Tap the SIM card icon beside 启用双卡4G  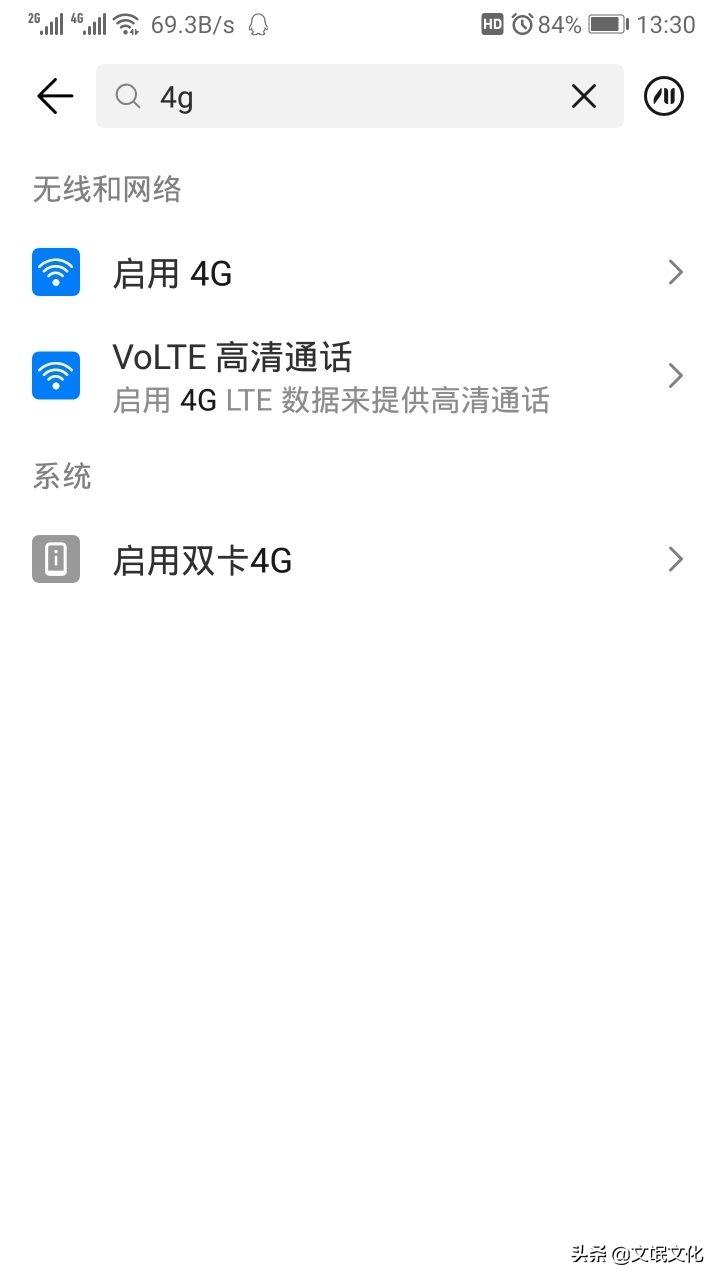(55, 559)
